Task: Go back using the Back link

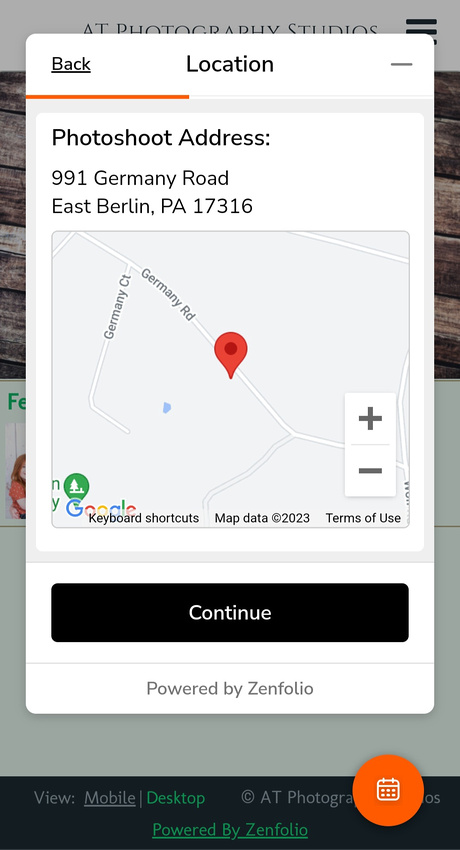Action: point(71,65)
